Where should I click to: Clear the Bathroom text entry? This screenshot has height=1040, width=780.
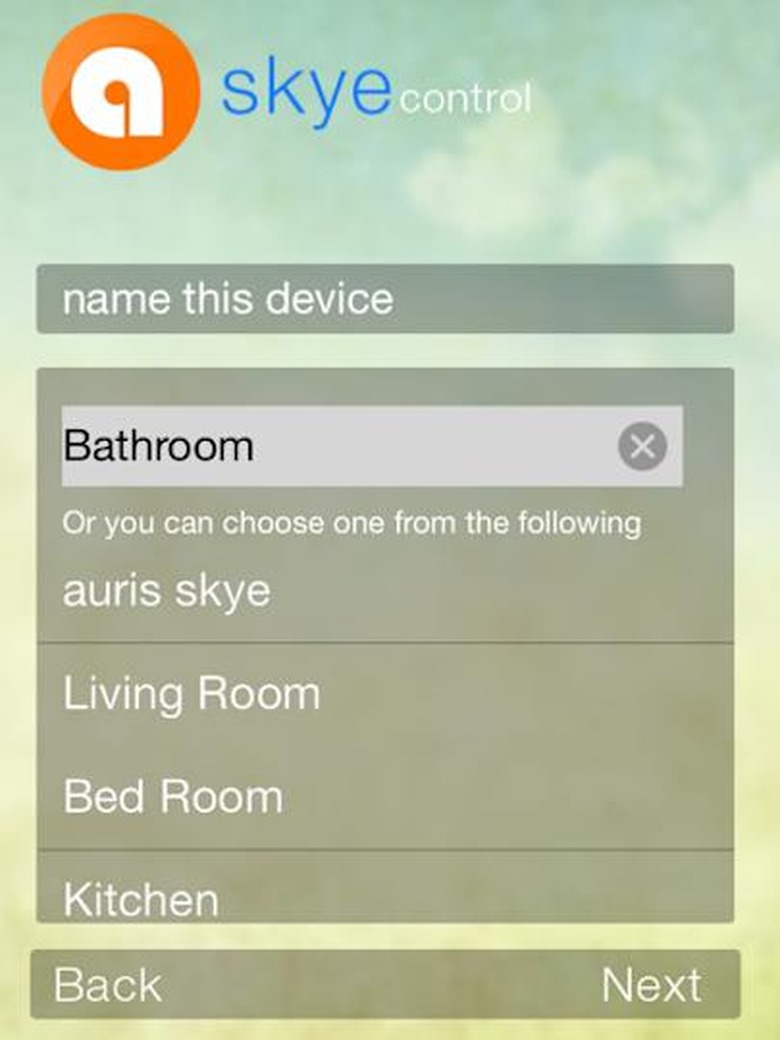click(642, 446)
